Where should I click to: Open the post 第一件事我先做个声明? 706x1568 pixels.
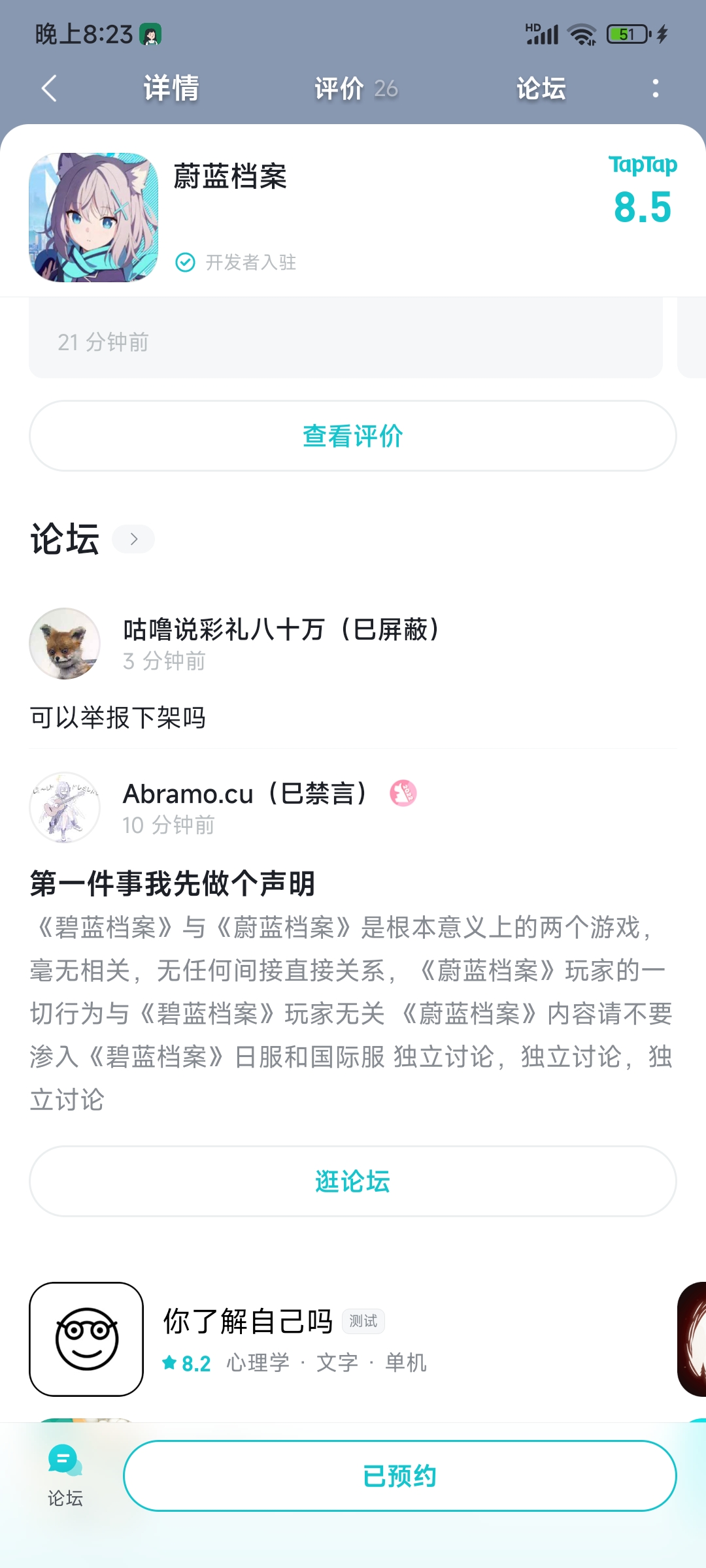[x=173, y=883]
